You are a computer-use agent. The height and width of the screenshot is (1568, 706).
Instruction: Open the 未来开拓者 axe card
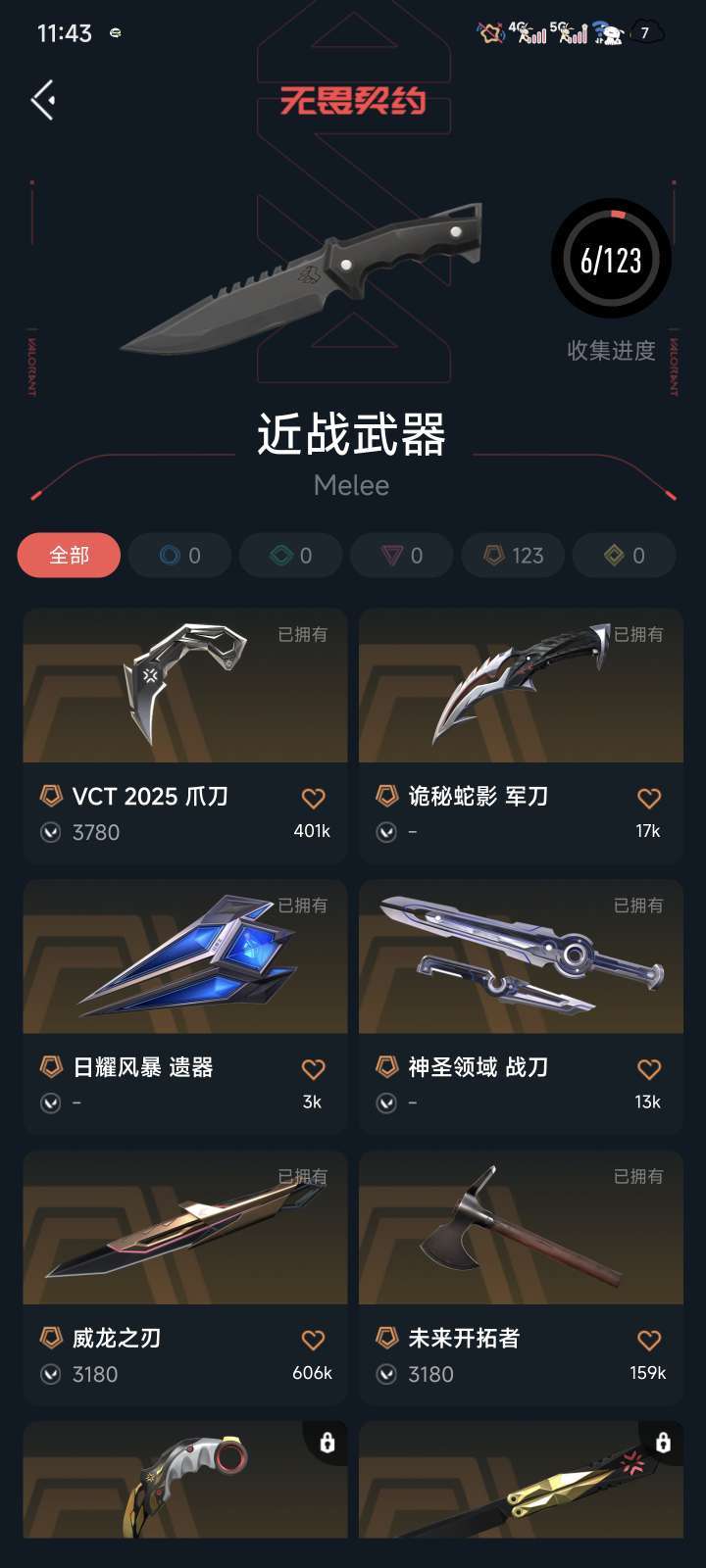coord(521,1278)
